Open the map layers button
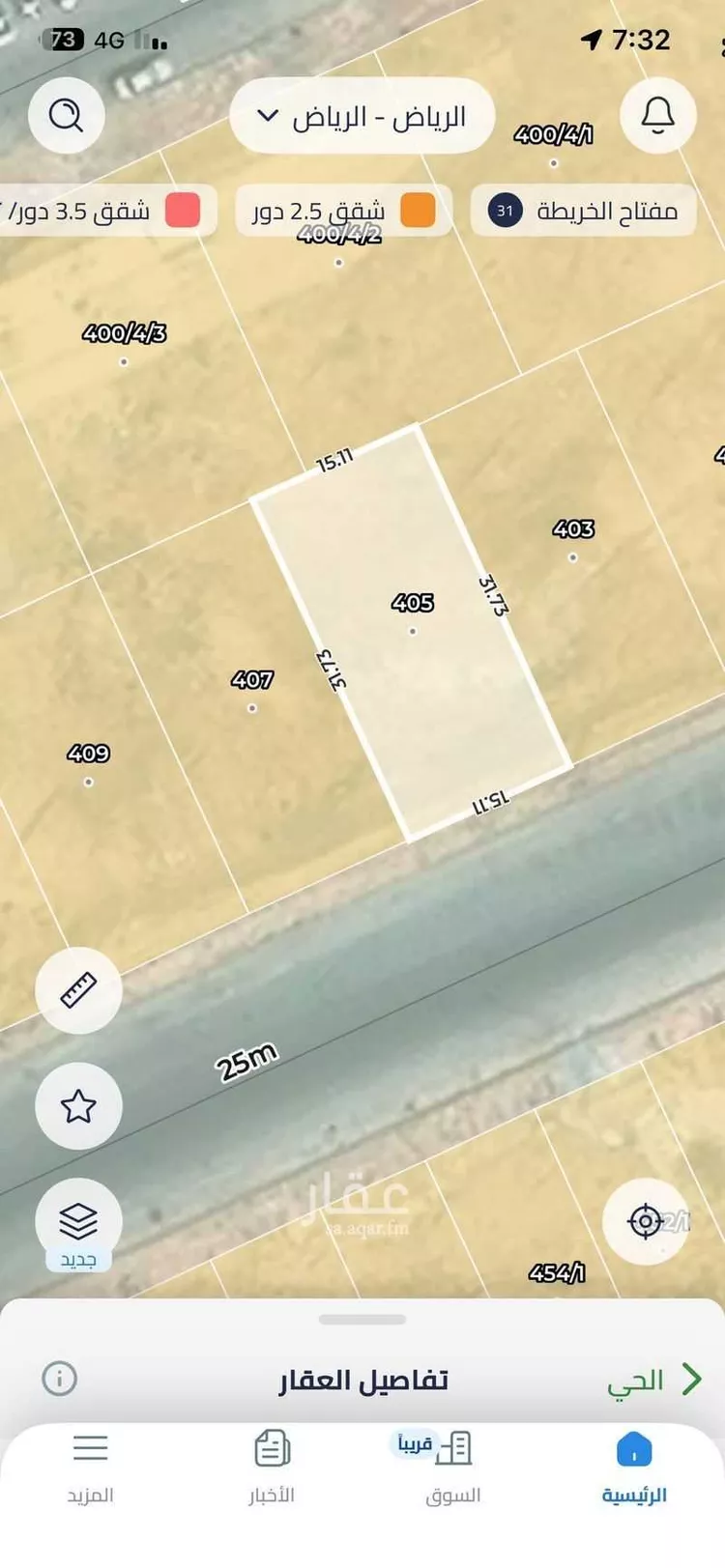Viewport: 725px width, 1568px height. point(78,1222)
